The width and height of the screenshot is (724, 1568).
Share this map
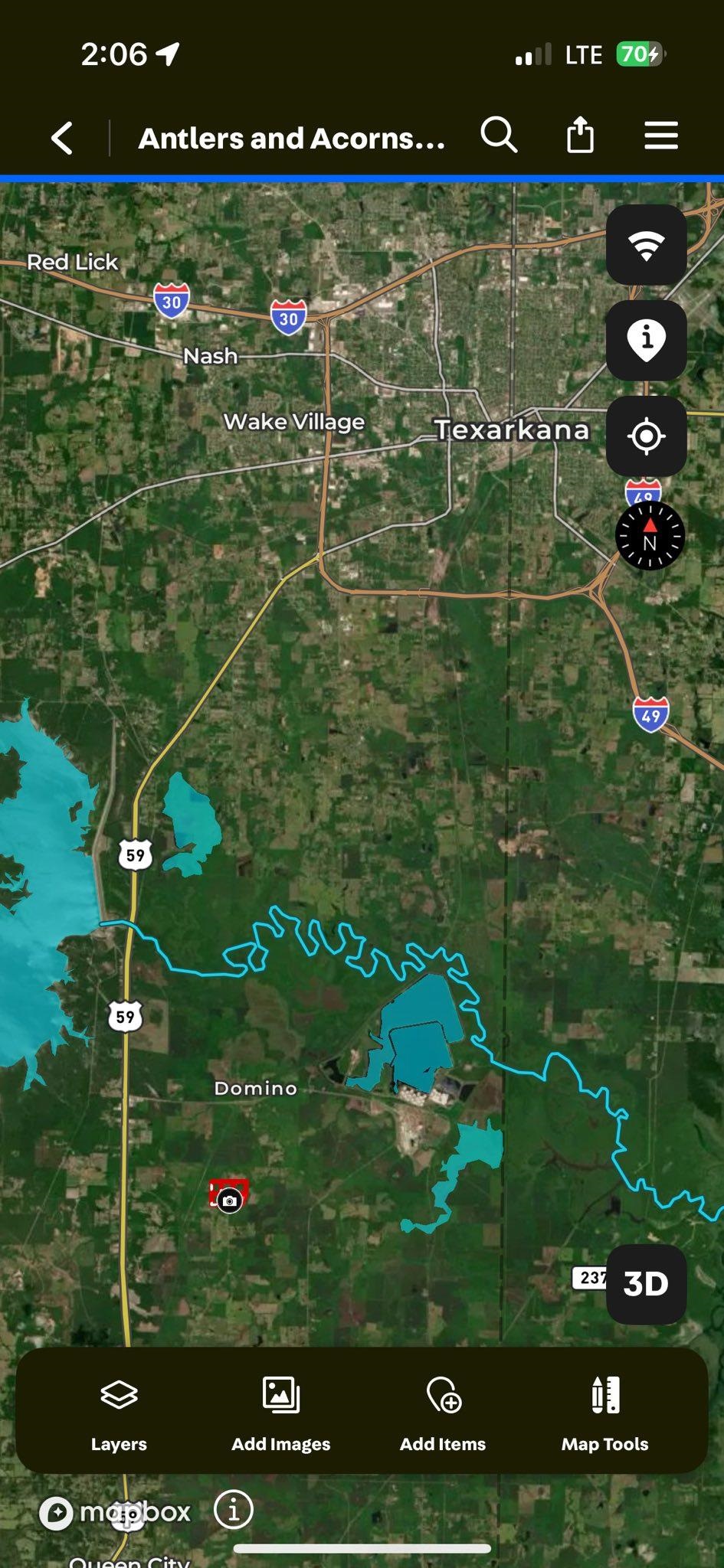coord(580,136)
